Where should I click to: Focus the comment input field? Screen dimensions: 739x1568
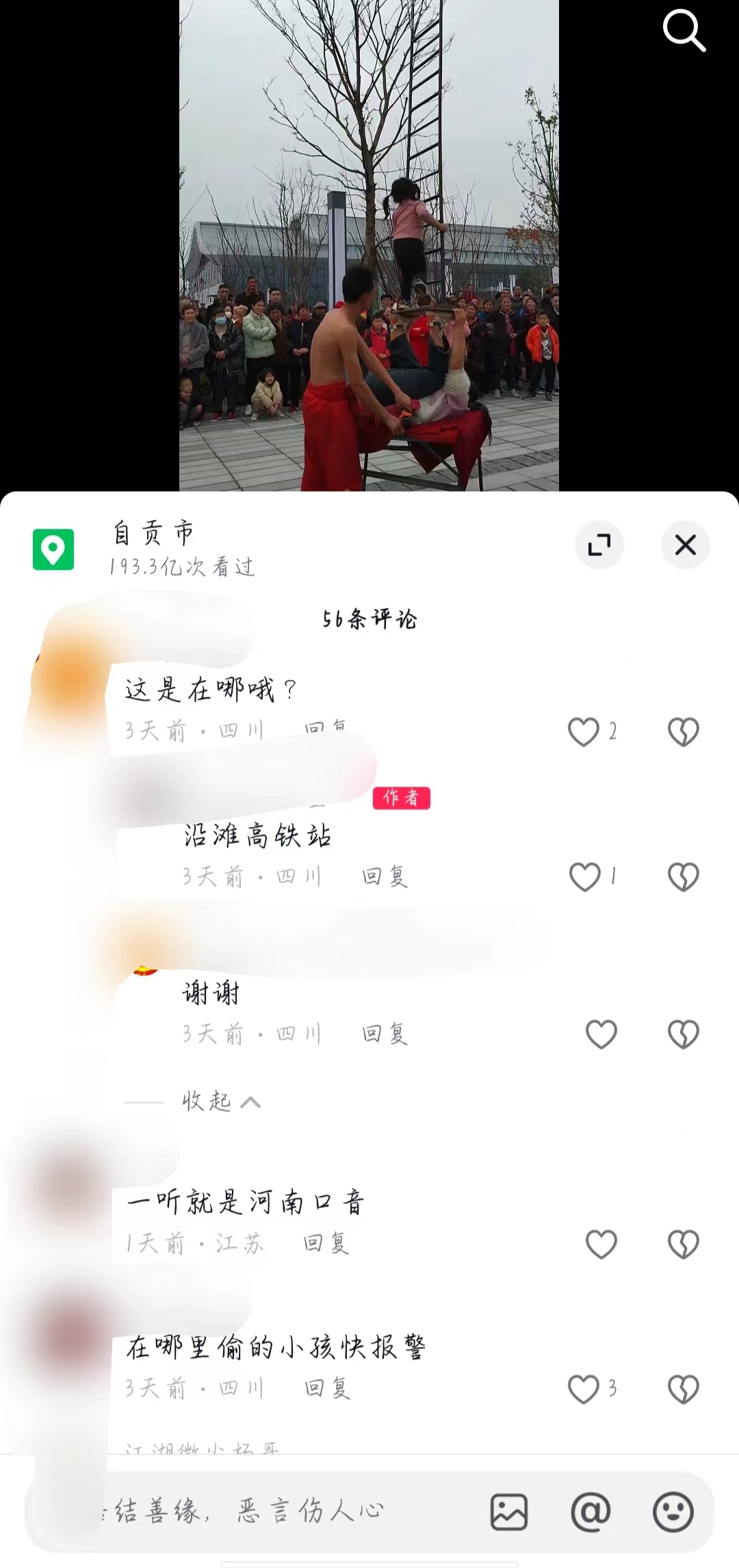(x=260, y=1511)
